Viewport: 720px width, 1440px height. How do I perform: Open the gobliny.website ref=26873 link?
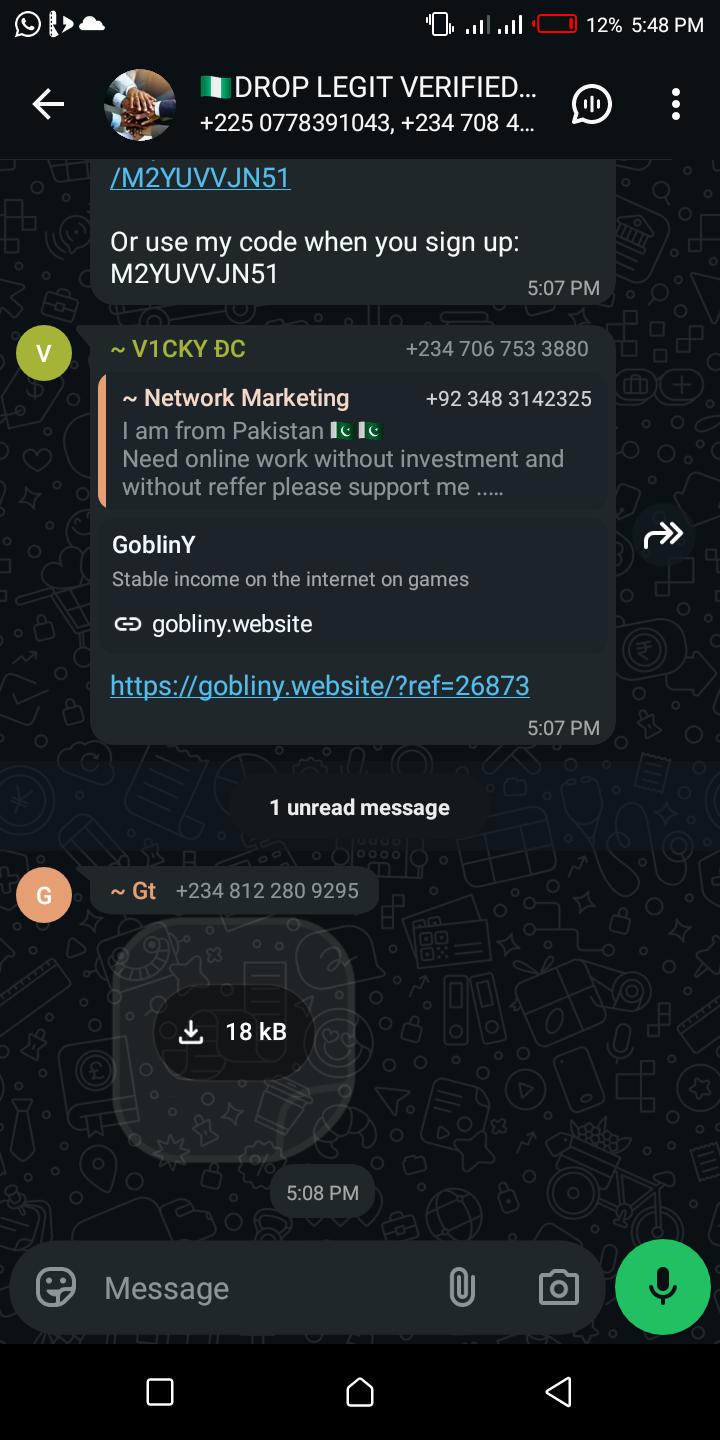319,685
